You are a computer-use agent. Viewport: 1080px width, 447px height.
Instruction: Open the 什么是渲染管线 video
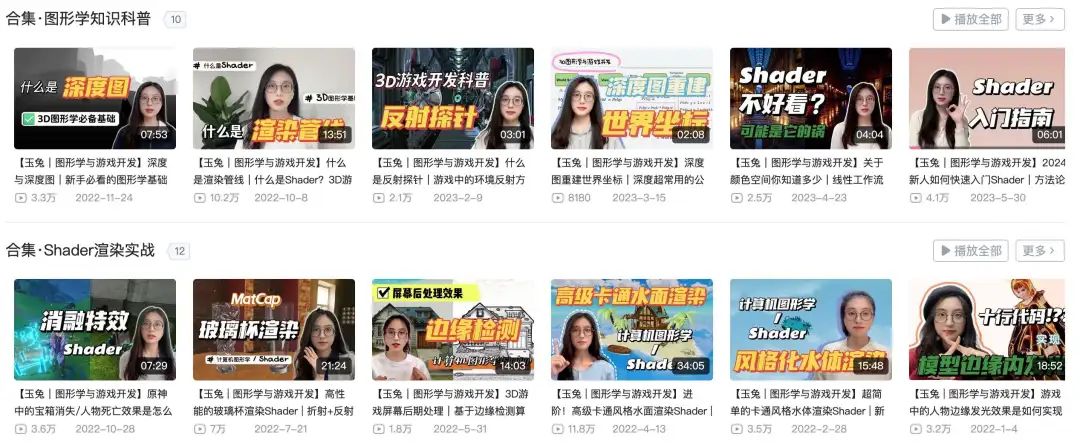coord(273,98)
